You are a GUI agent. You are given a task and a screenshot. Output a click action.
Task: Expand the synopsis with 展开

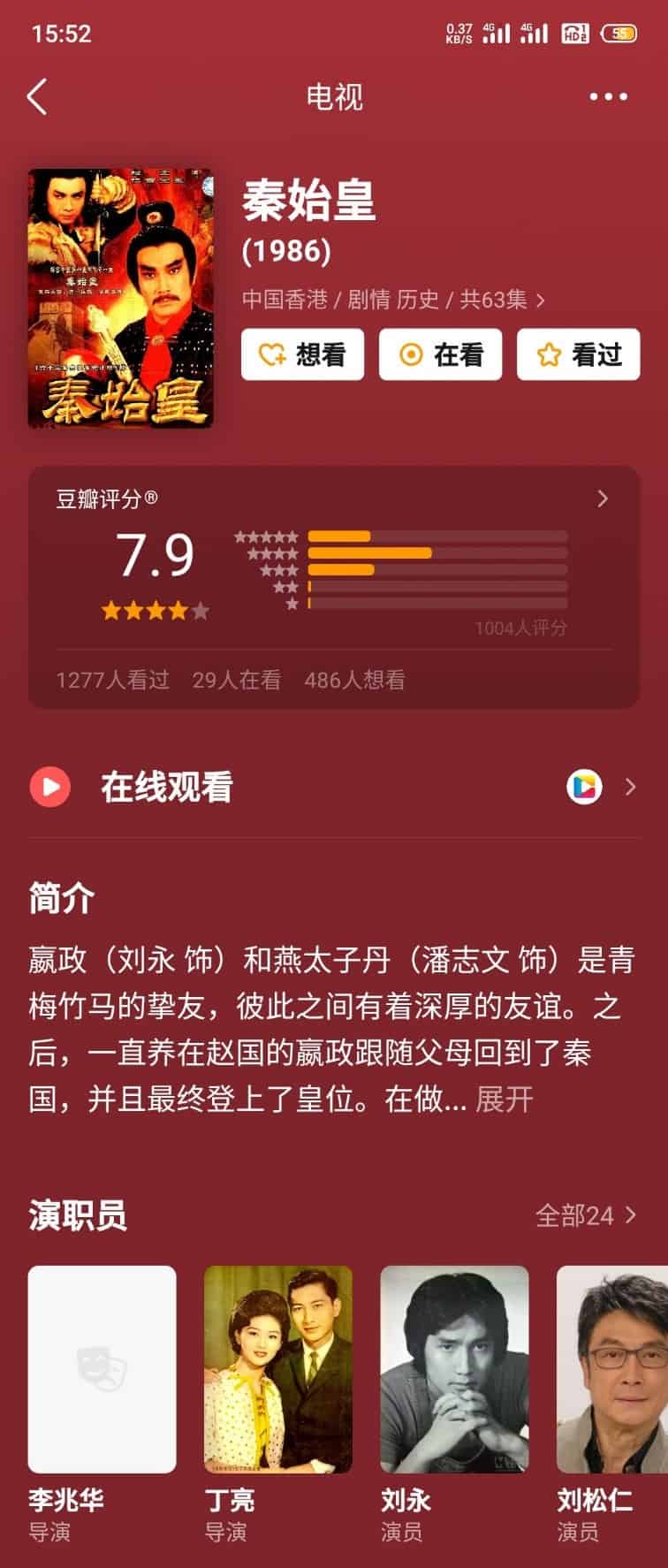(504, 1099)
